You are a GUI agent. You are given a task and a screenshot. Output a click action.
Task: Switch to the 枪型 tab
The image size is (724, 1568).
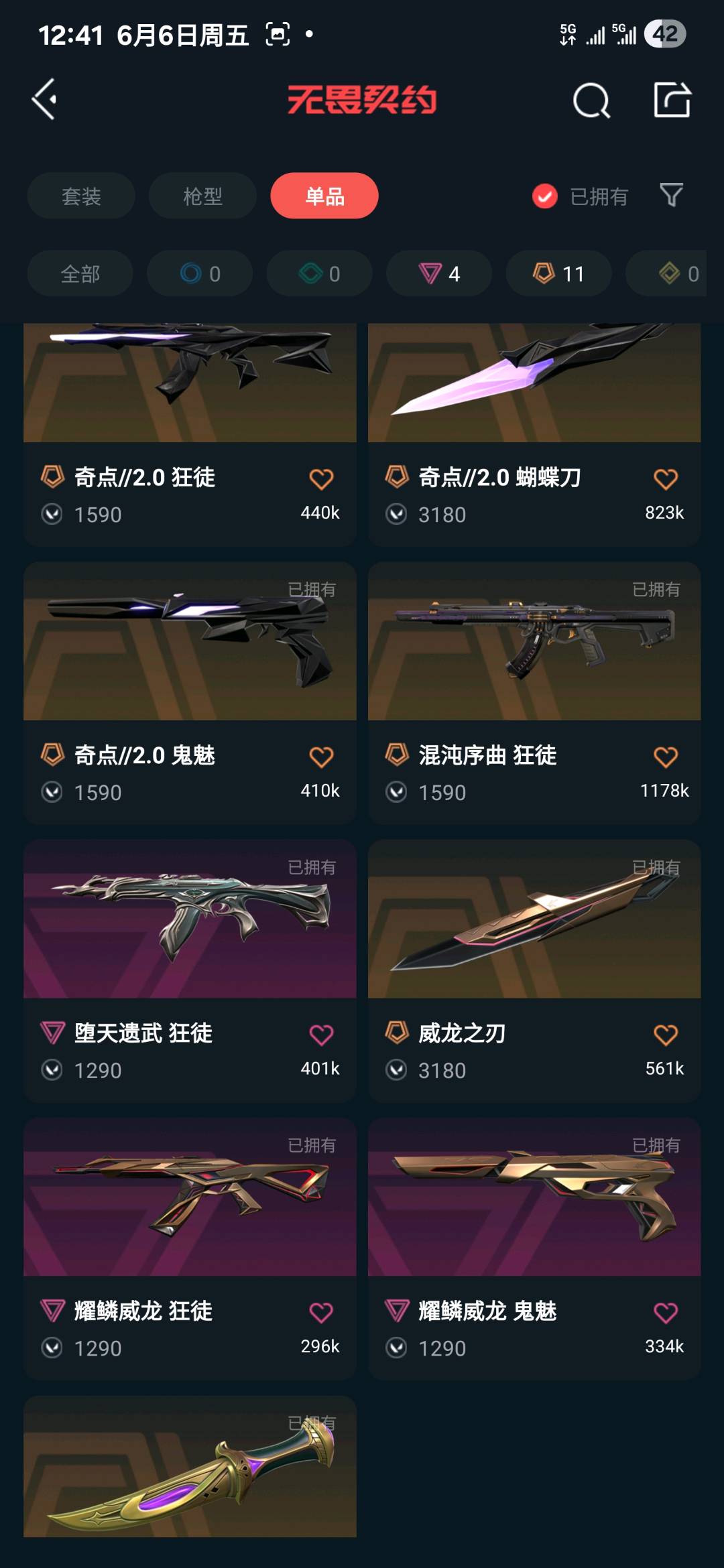pyautogui.click(x=202, y=196)
